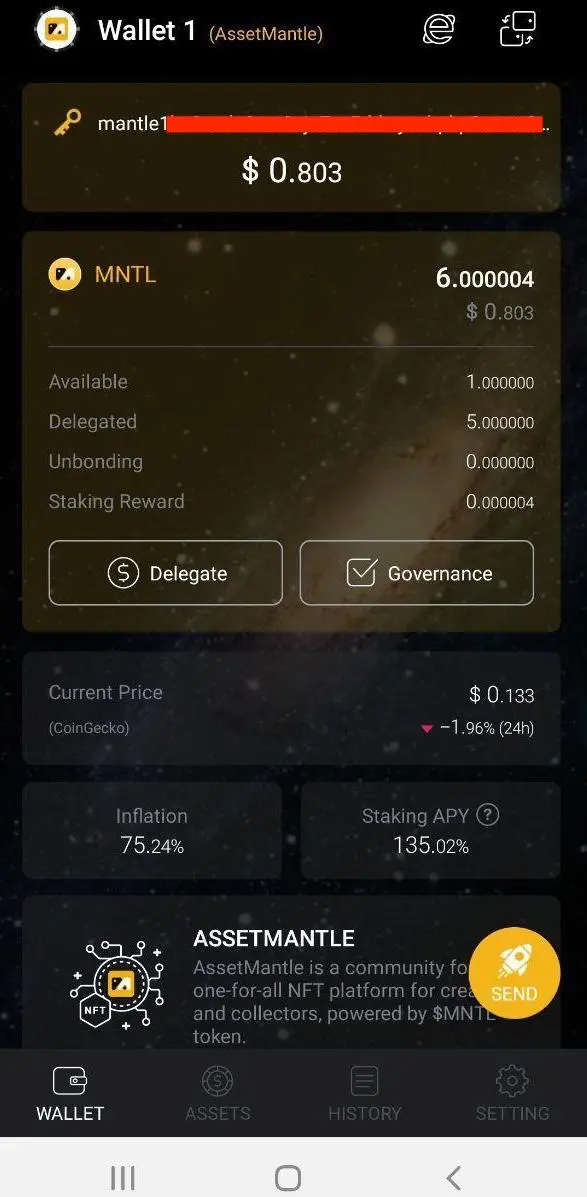Open the wallet switch icon at top right
The height and width of the screenshot is (1197, 587).
click(518, 30)
